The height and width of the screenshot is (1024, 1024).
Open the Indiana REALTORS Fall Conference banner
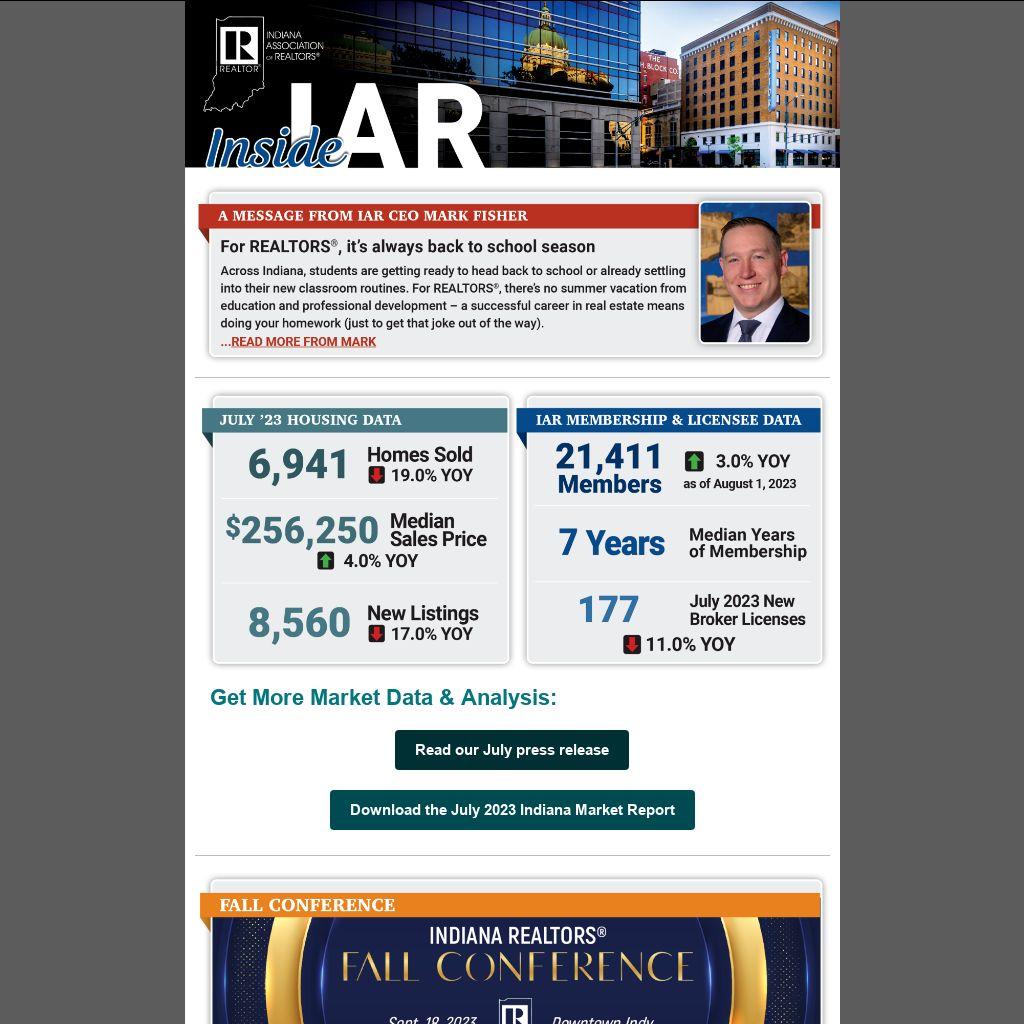tap(516, 970)
